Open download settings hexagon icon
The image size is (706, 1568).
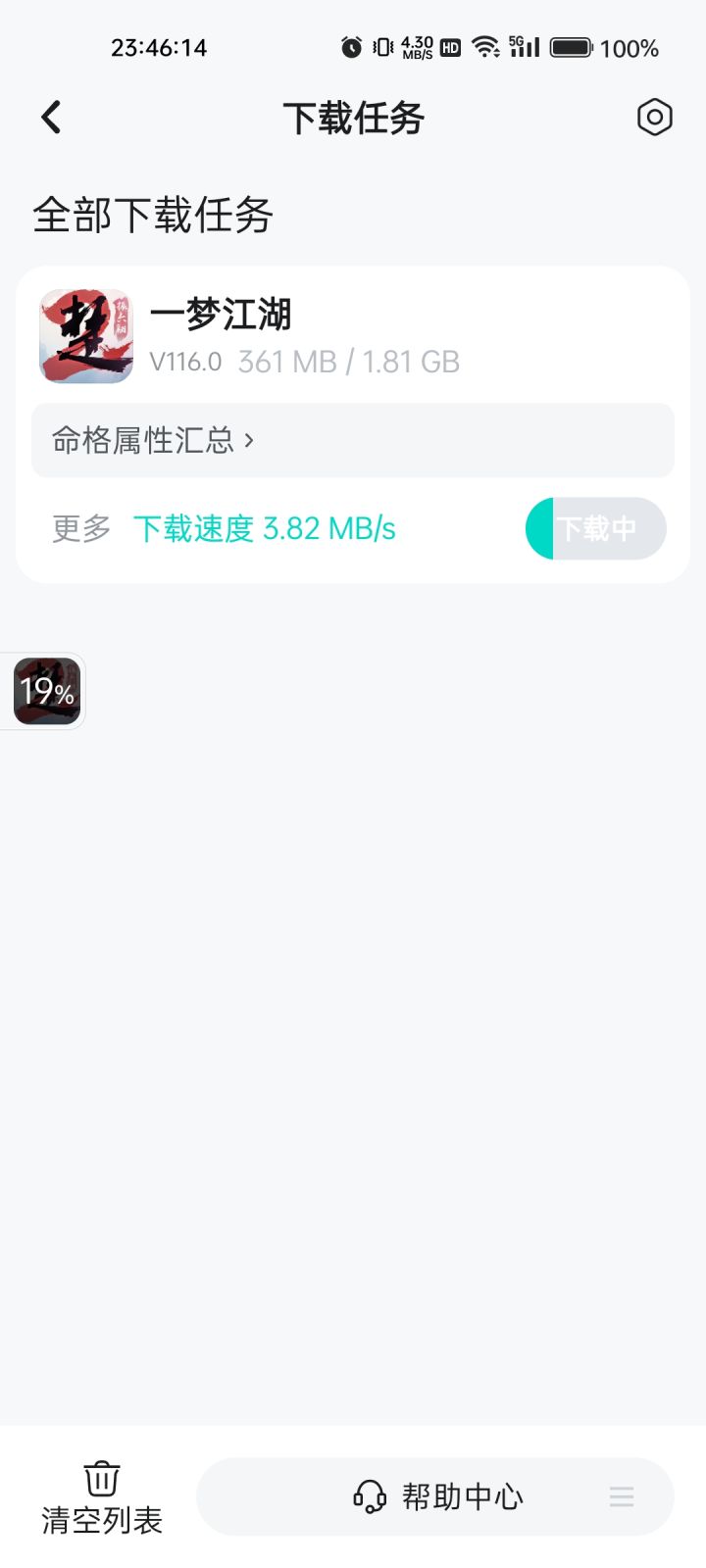[x=654, y=118]
